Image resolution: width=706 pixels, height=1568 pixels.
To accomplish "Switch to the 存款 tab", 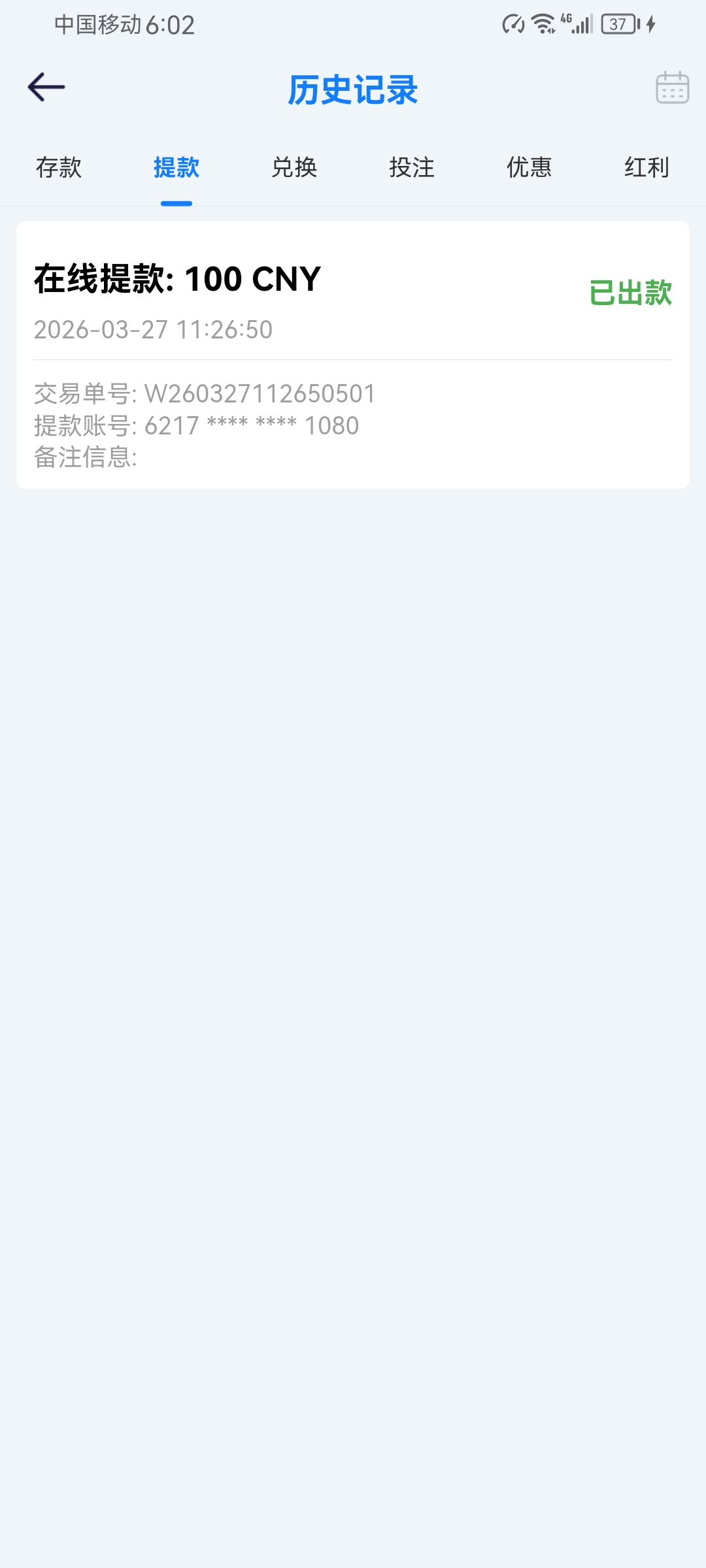I will point(58,169).
